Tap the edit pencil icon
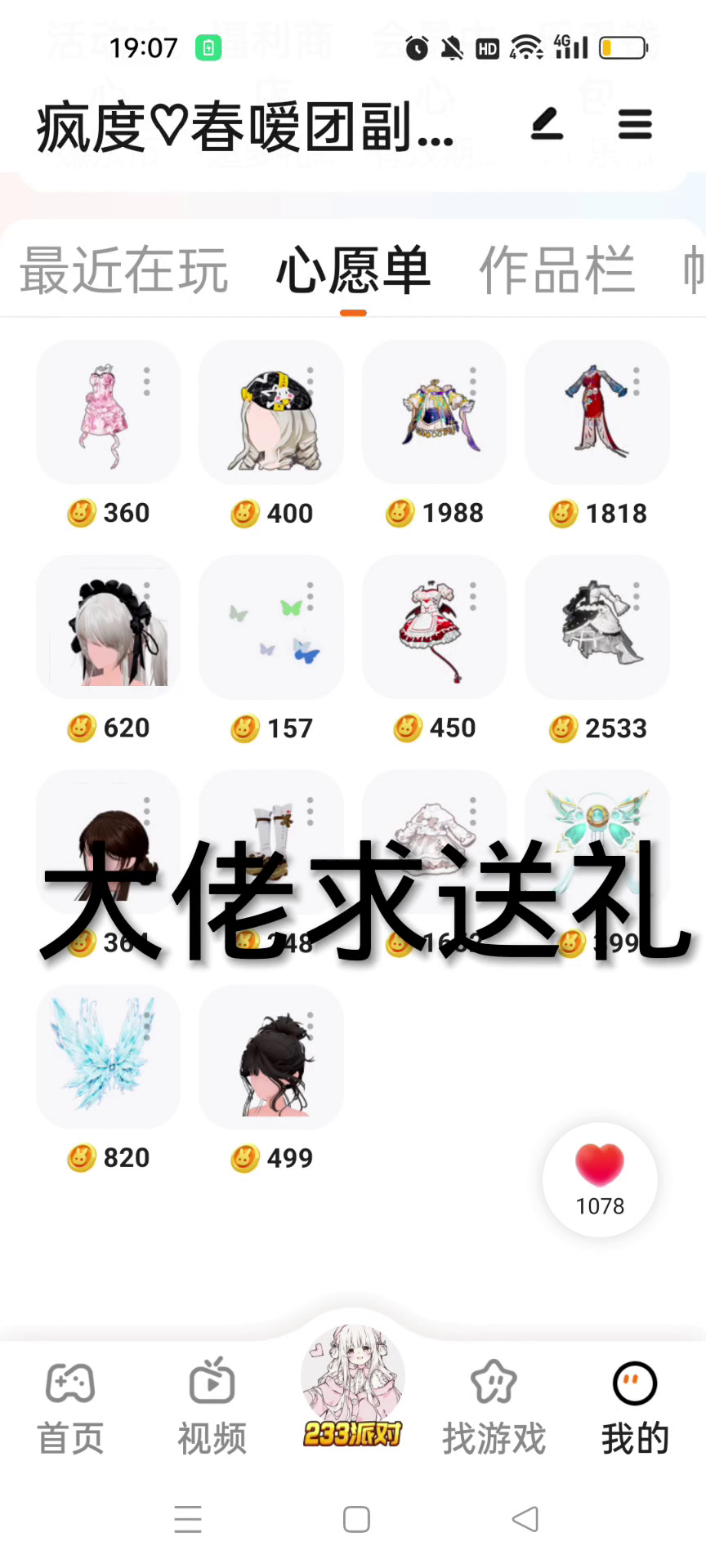The image size is (706, 1568). point(547,125)
